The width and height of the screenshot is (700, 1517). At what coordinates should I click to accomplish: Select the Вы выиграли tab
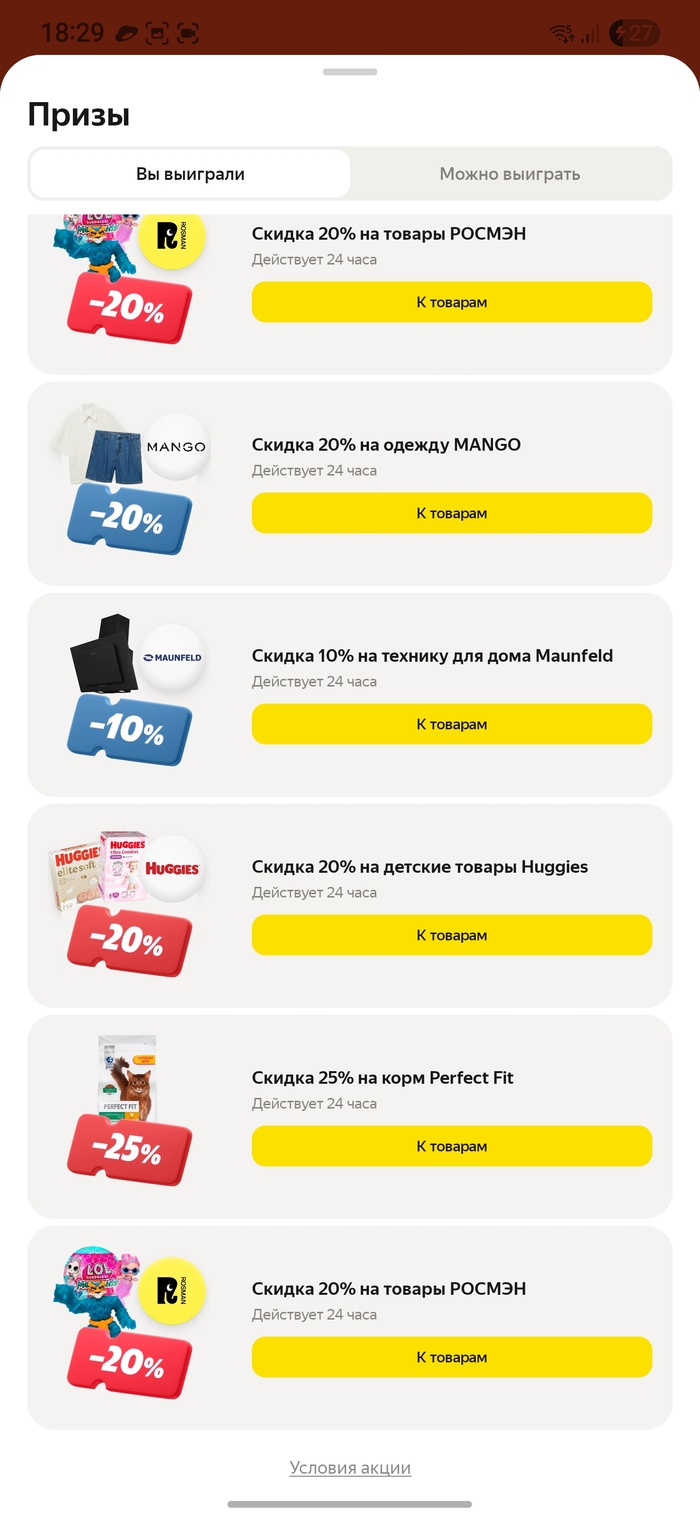pos(190,174)
